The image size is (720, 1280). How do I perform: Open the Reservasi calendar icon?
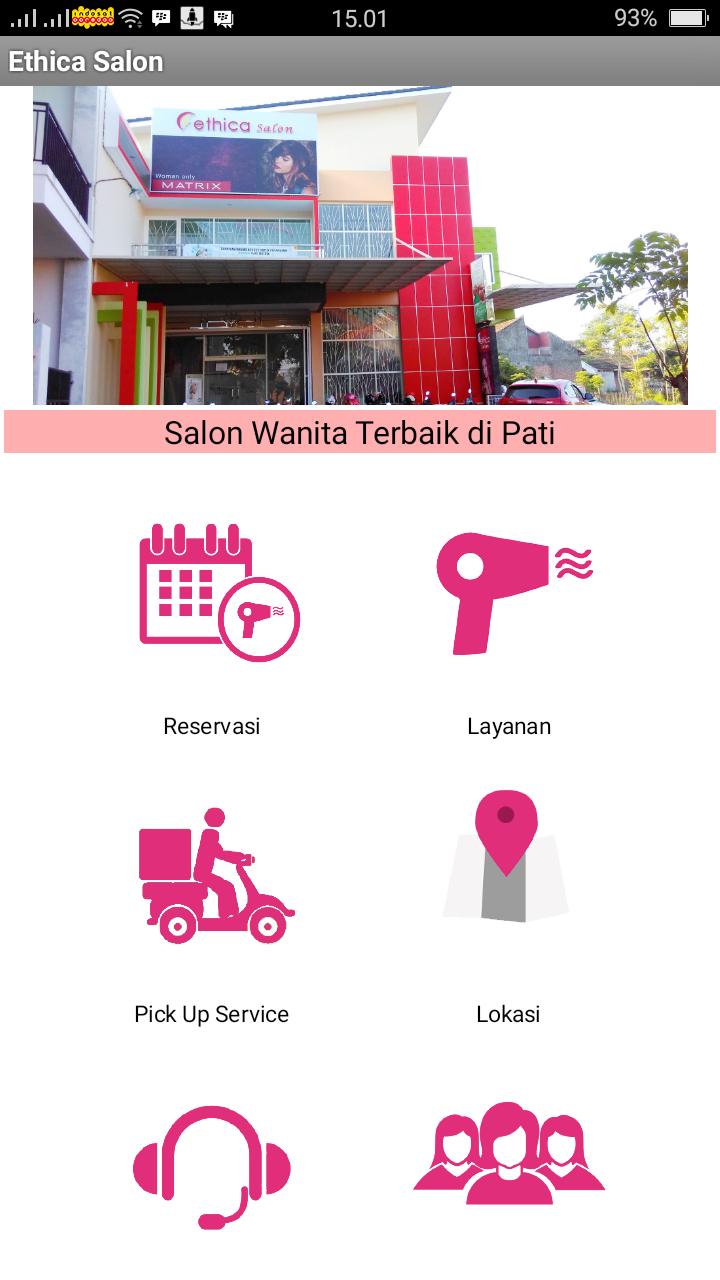coord(218,592)
